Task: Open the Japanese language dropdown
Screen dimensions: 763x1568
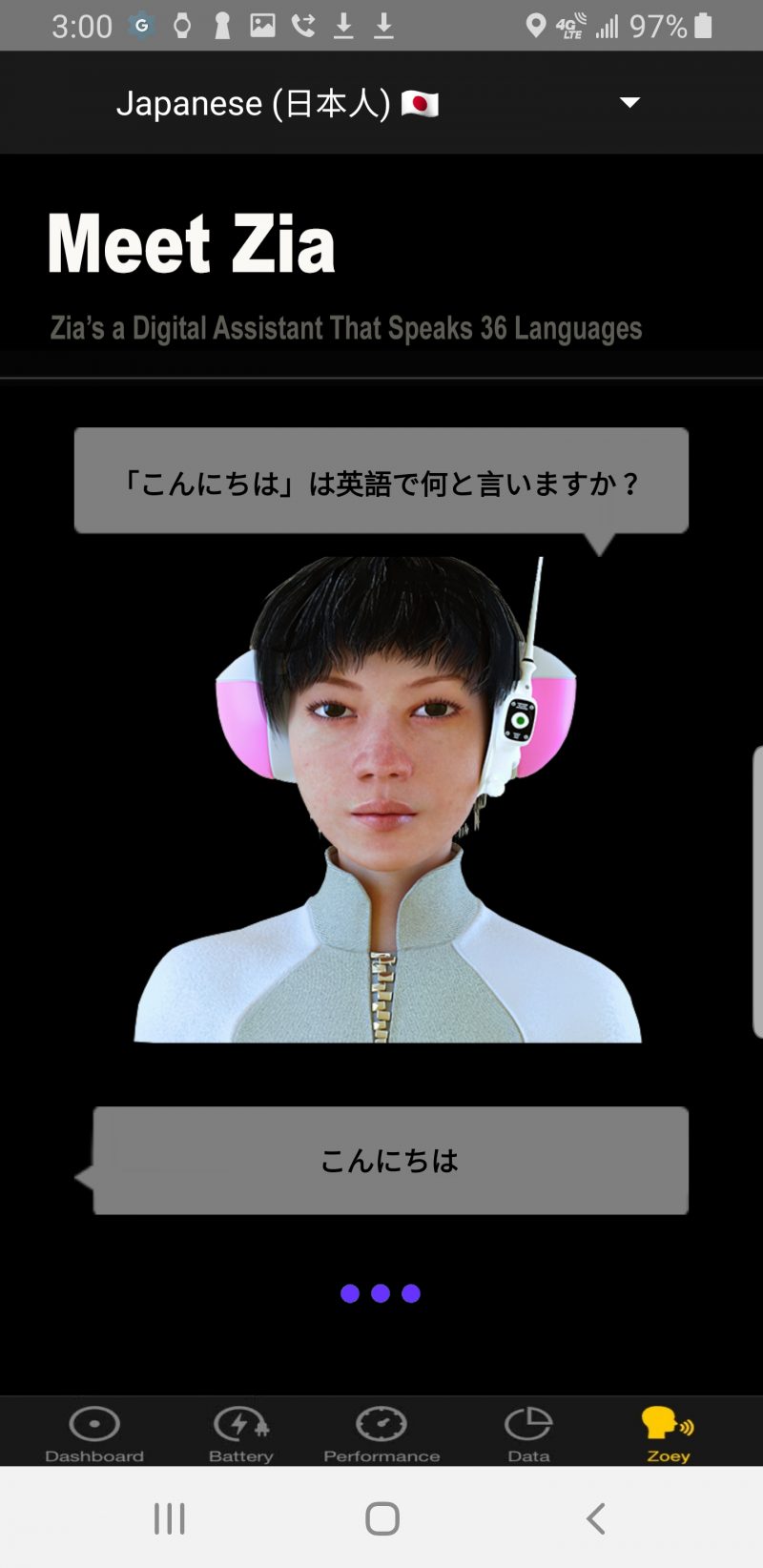Action: pyautogui.click(x=381, y=103)
